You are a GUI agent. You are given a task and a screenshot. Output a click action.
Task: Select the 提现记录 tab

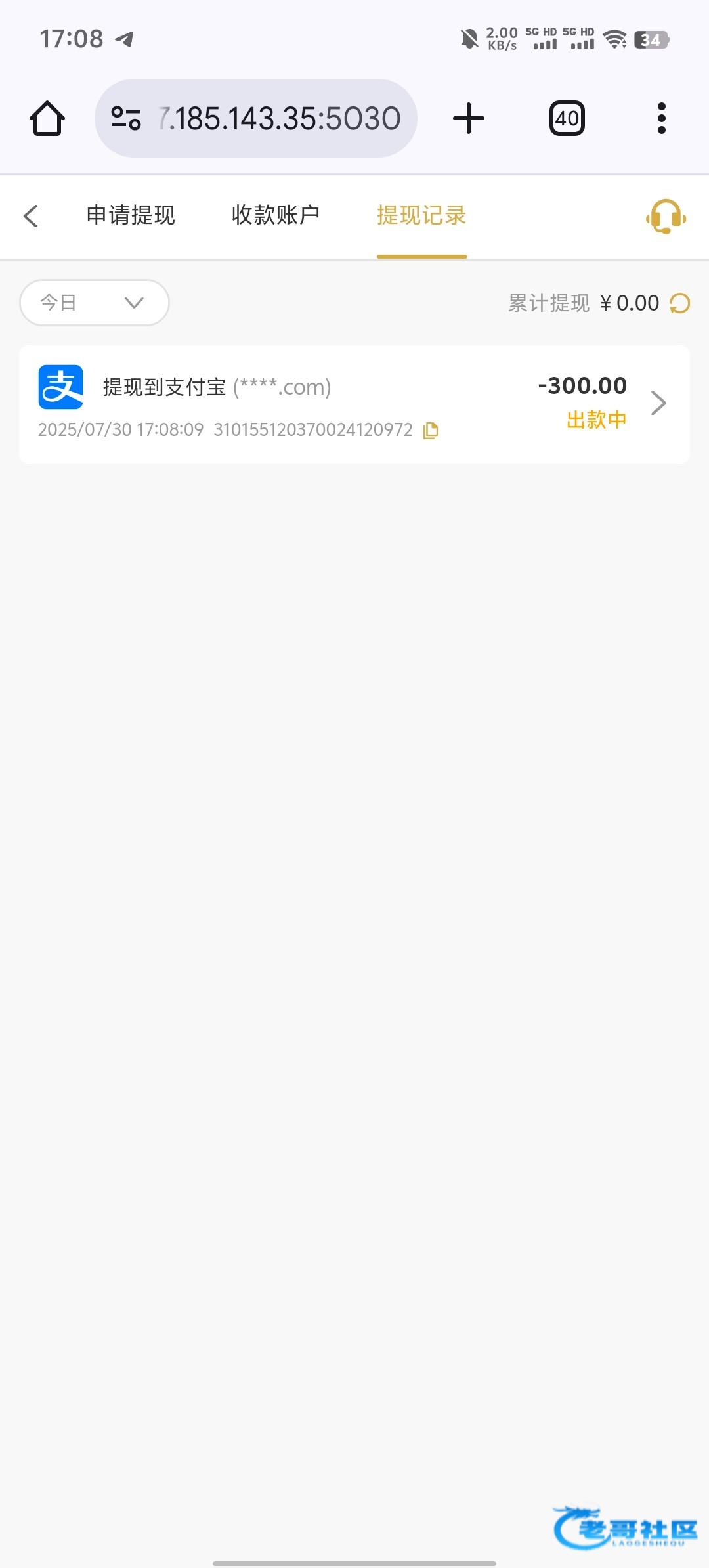click(421, 215)
